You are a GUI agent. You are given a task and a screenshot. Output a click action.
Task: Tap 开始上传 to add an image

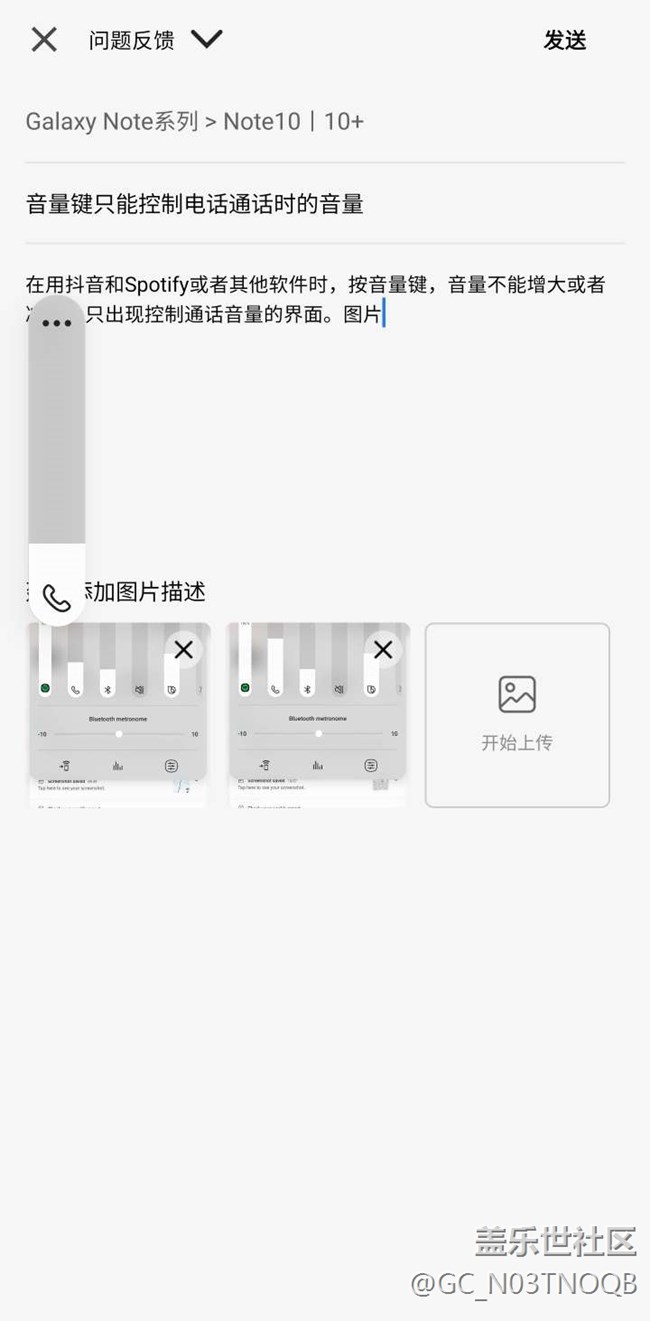coord(517,715)
